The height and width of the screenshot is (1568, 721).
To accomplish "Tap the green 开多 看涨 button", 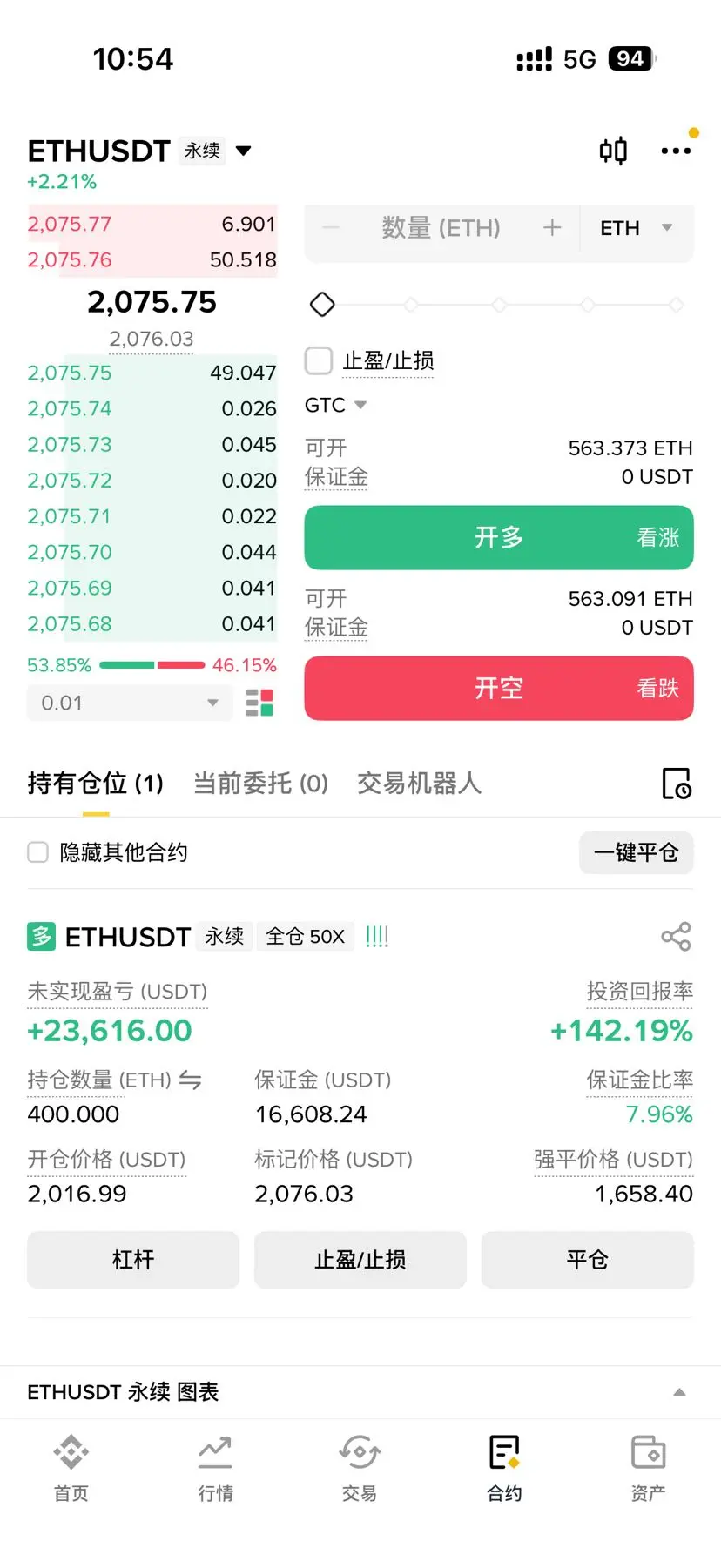I will pos(499,537).
